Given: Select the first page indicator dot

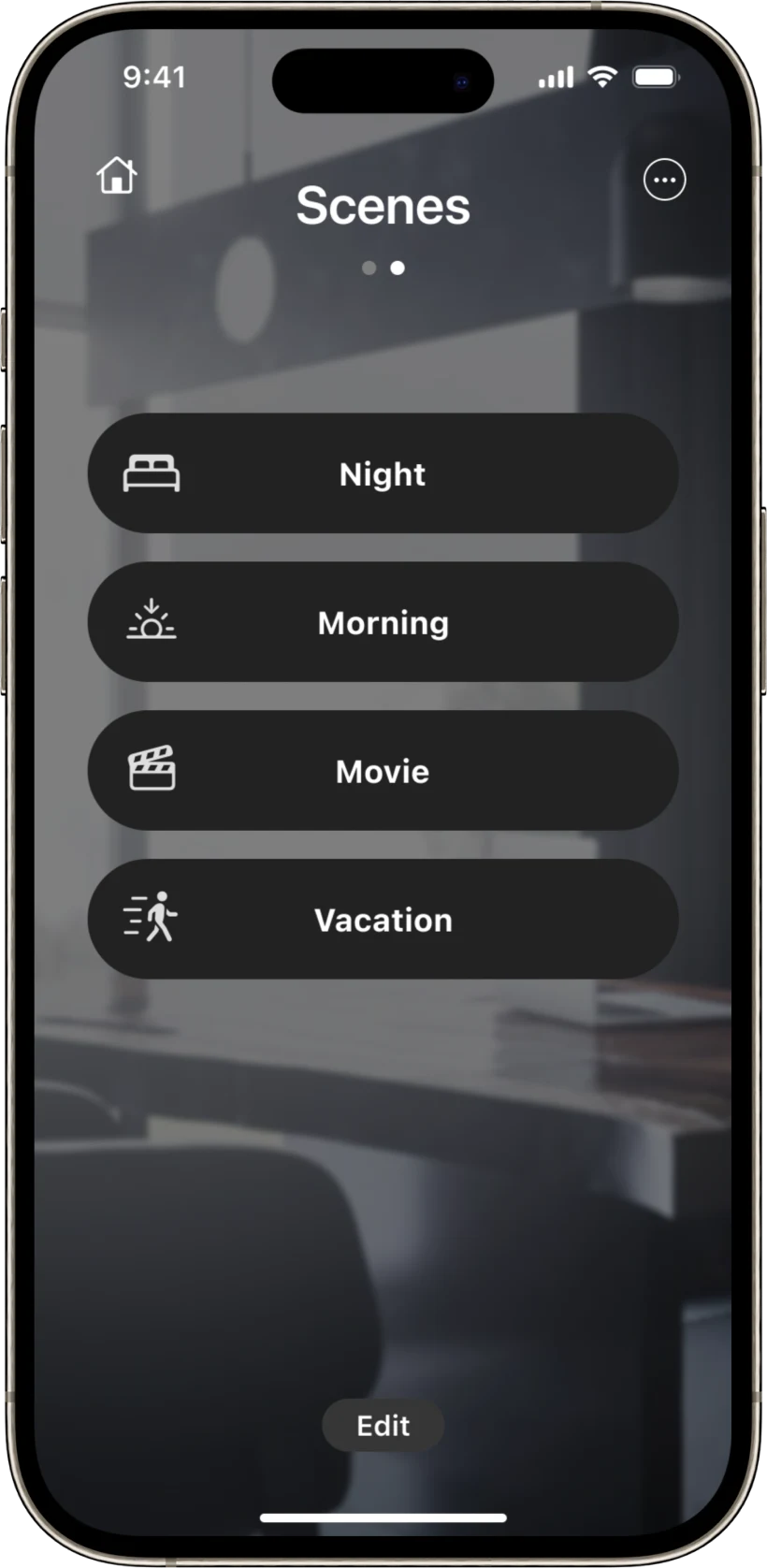Looking at the screenshot, I should [369, 269].
